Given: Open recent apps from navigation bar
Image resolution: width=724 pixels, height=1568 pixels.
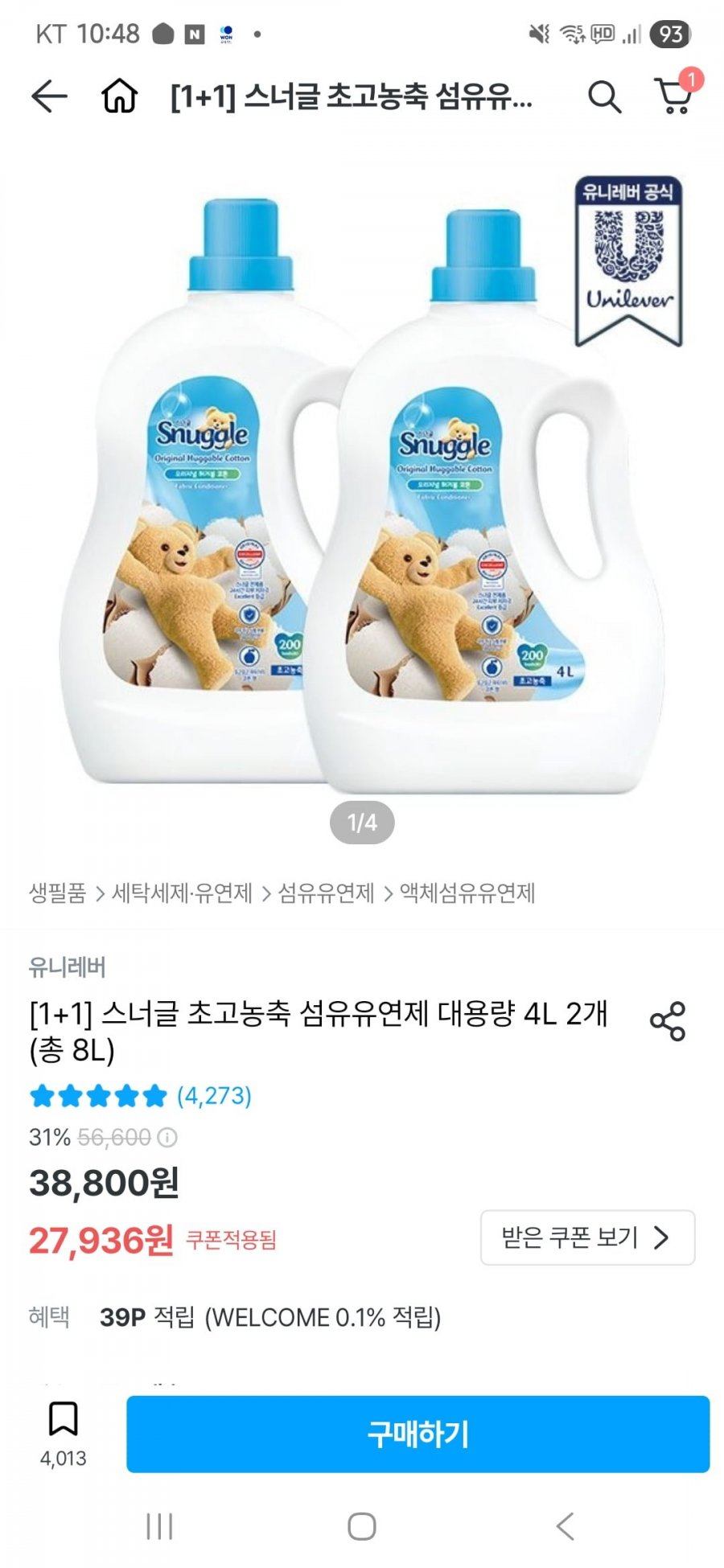Looking at the screenshot, I should click(159, 1525).
